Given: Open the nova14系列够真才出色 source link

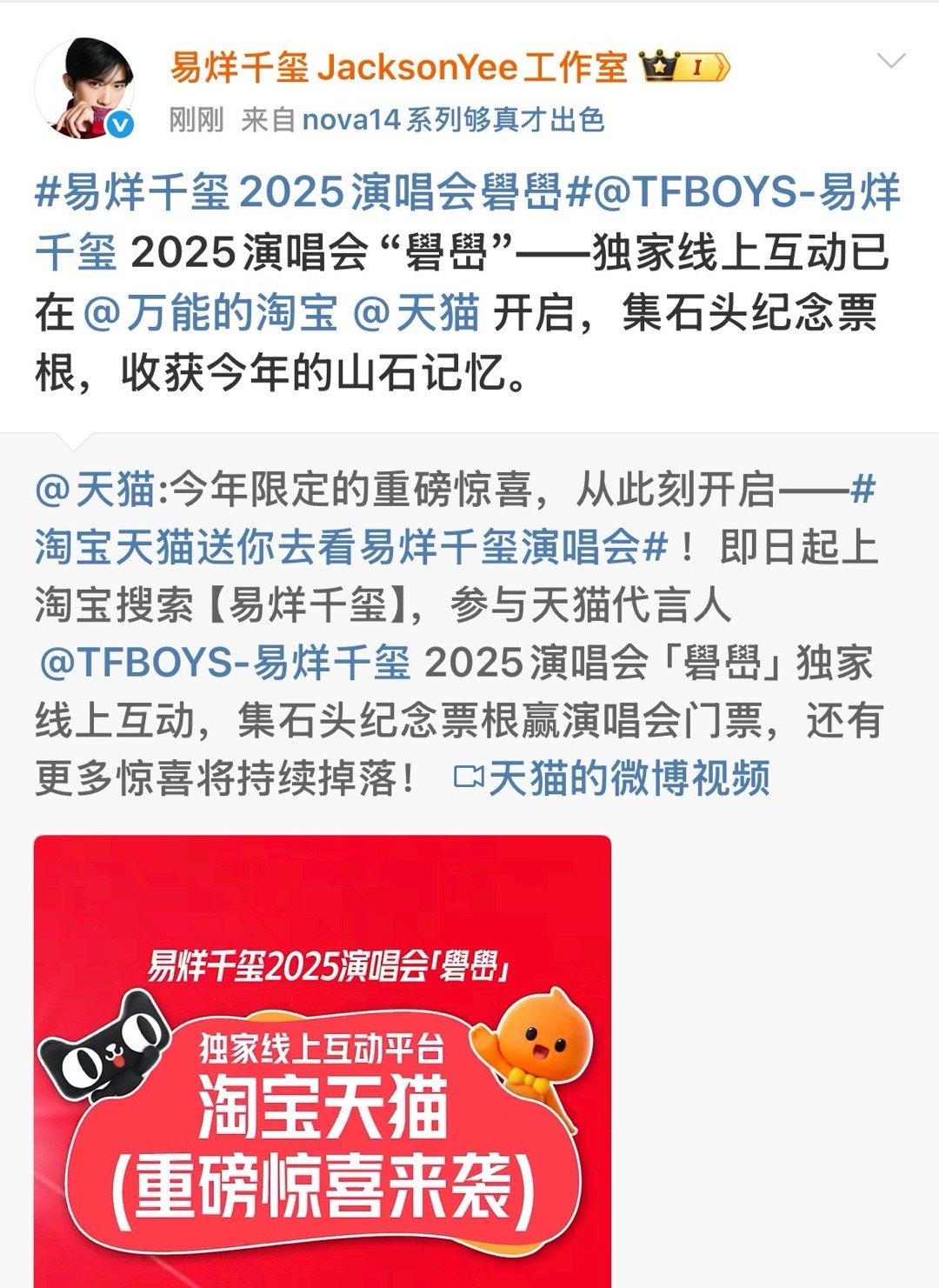Looking at the screenshot, I should click(x=452, y=119).
